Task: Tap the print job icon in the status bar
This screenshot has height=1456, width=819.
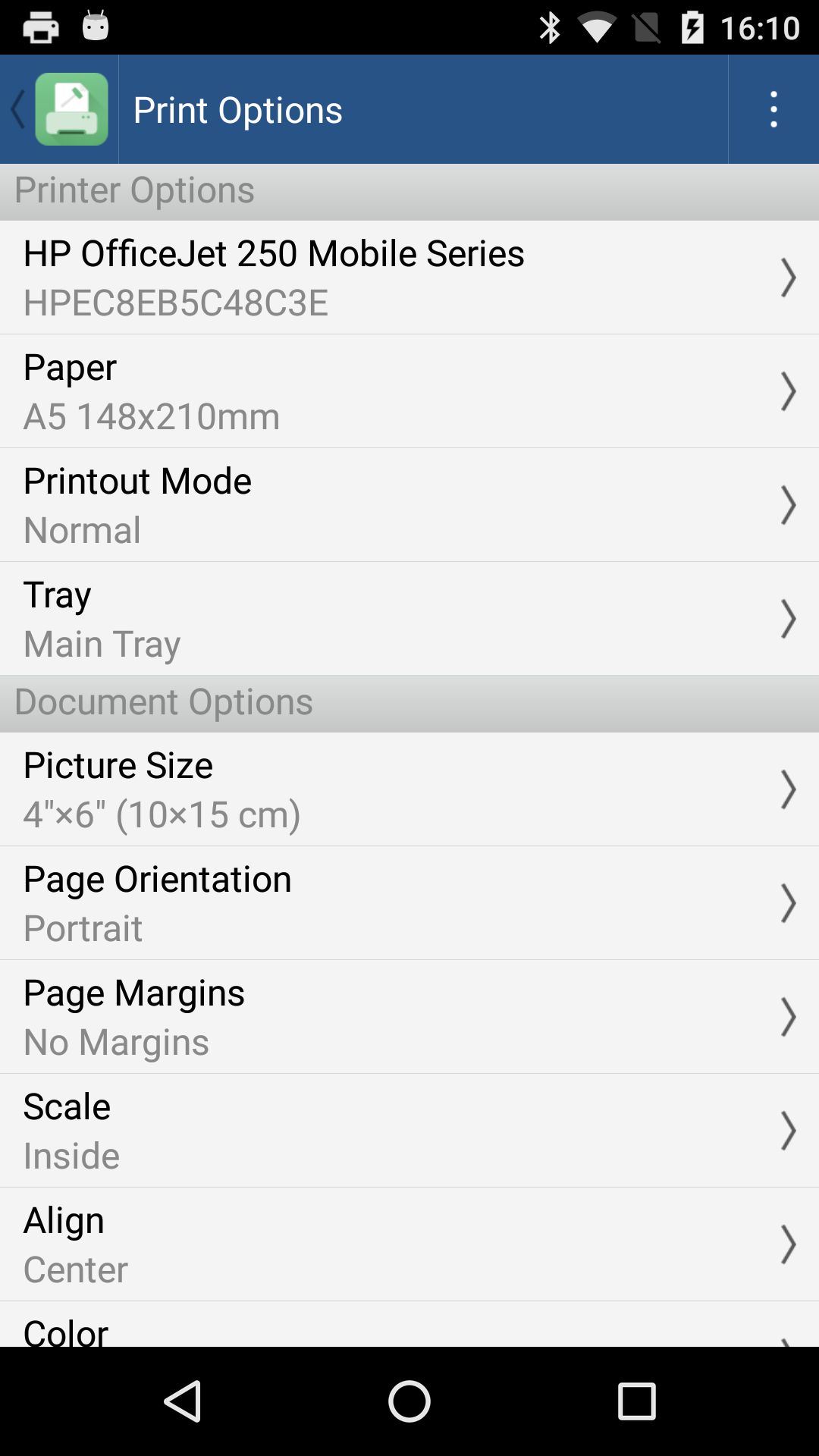Action: tap(41, 27)
